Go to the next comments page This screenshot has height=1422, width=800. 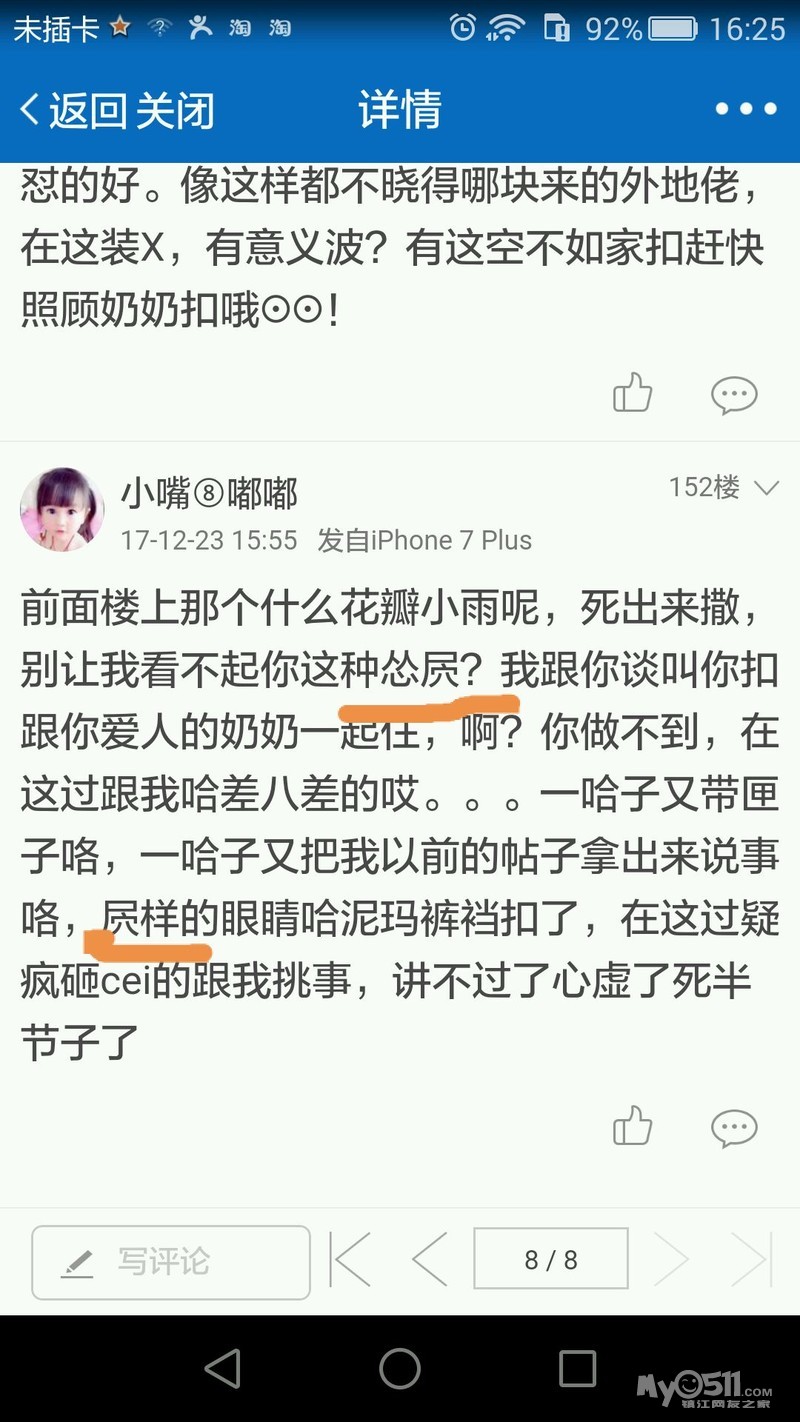pos(671,1259)
